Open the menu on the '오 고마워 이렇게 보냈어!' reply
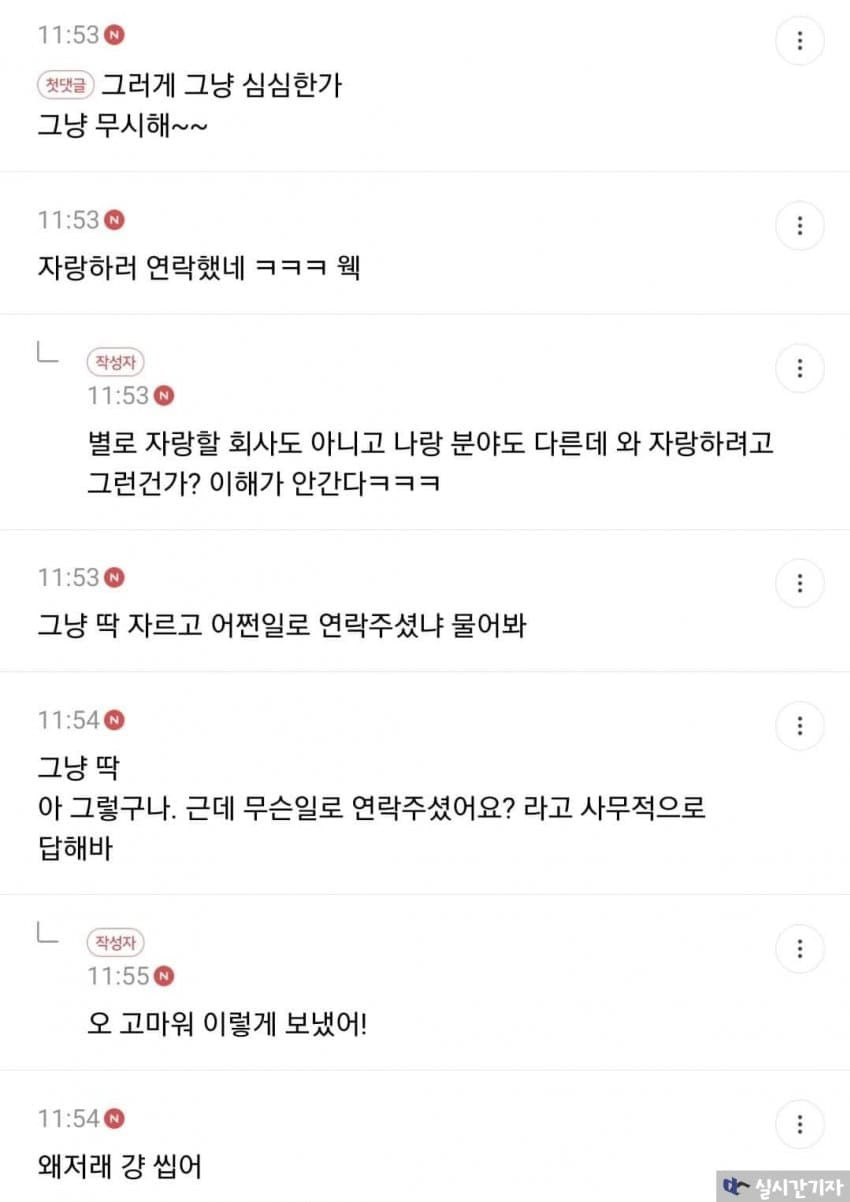Screen dimensions: 850x1202 (800, 949)
